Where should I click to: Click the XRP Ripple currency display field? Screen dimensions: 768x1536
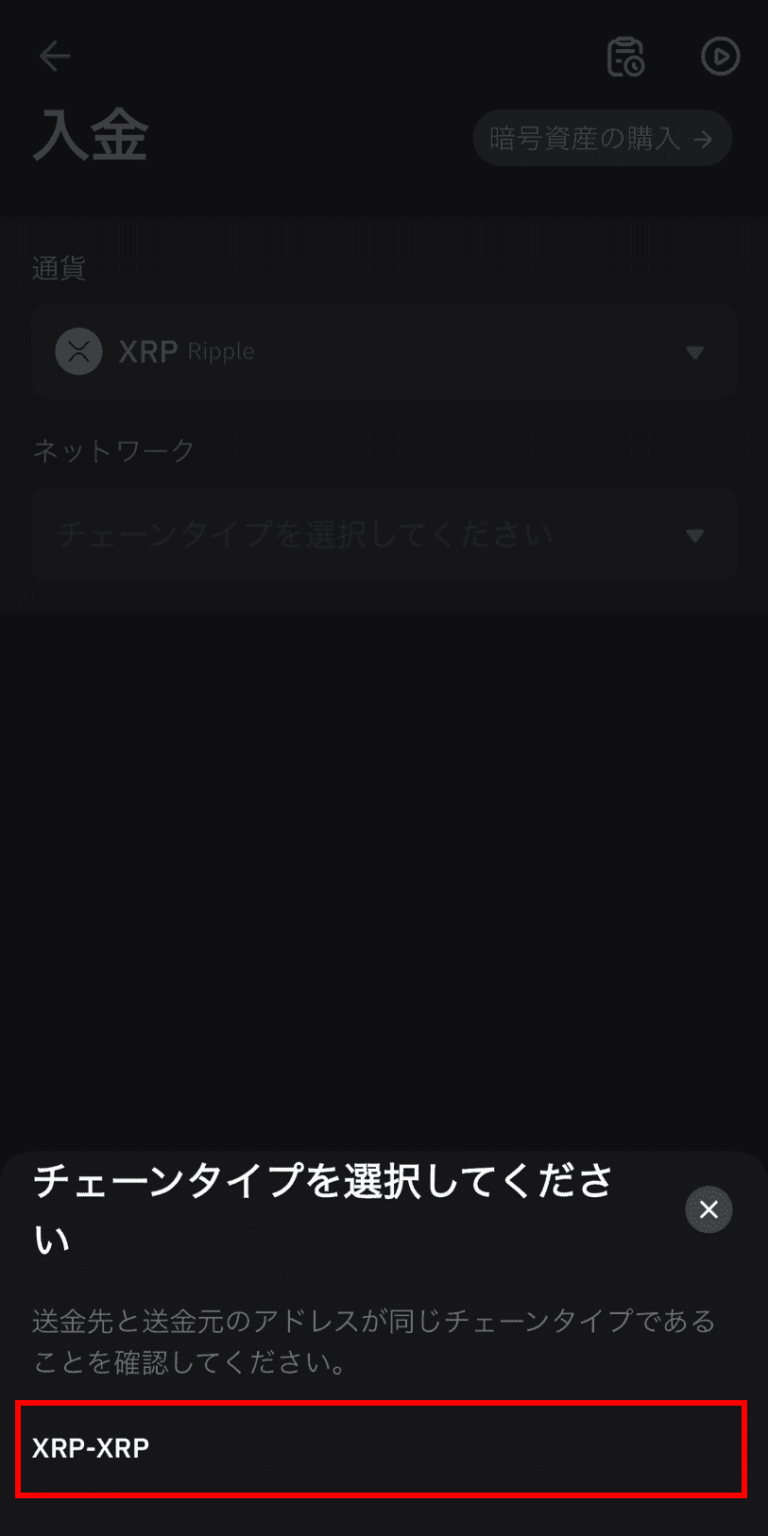point(384,351)
